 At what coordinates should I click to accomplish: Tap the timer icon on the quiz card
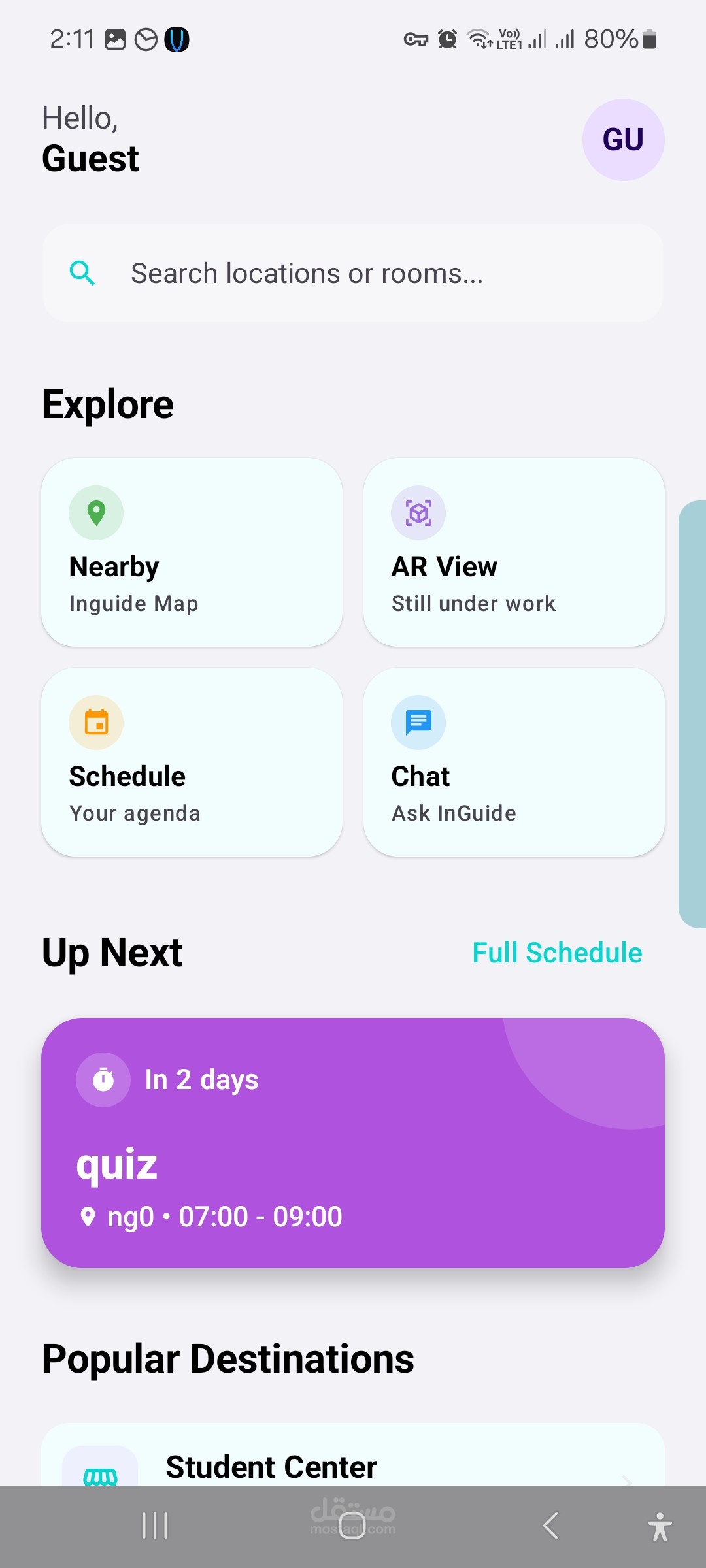click(103, 1080)
